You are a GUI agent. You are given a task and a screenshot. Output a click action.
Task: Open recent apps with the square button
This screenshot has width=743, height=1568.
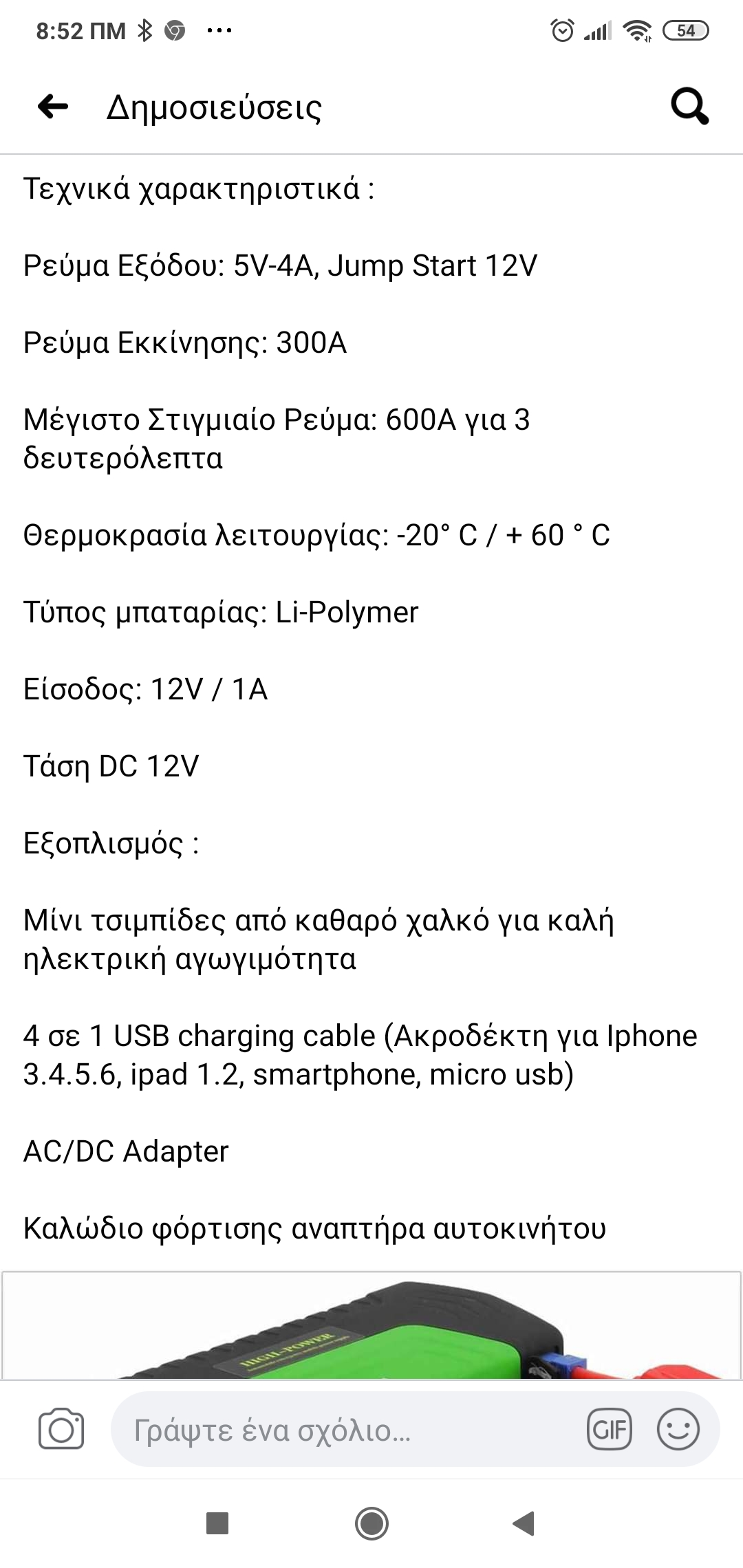[x=217, y=1524]
